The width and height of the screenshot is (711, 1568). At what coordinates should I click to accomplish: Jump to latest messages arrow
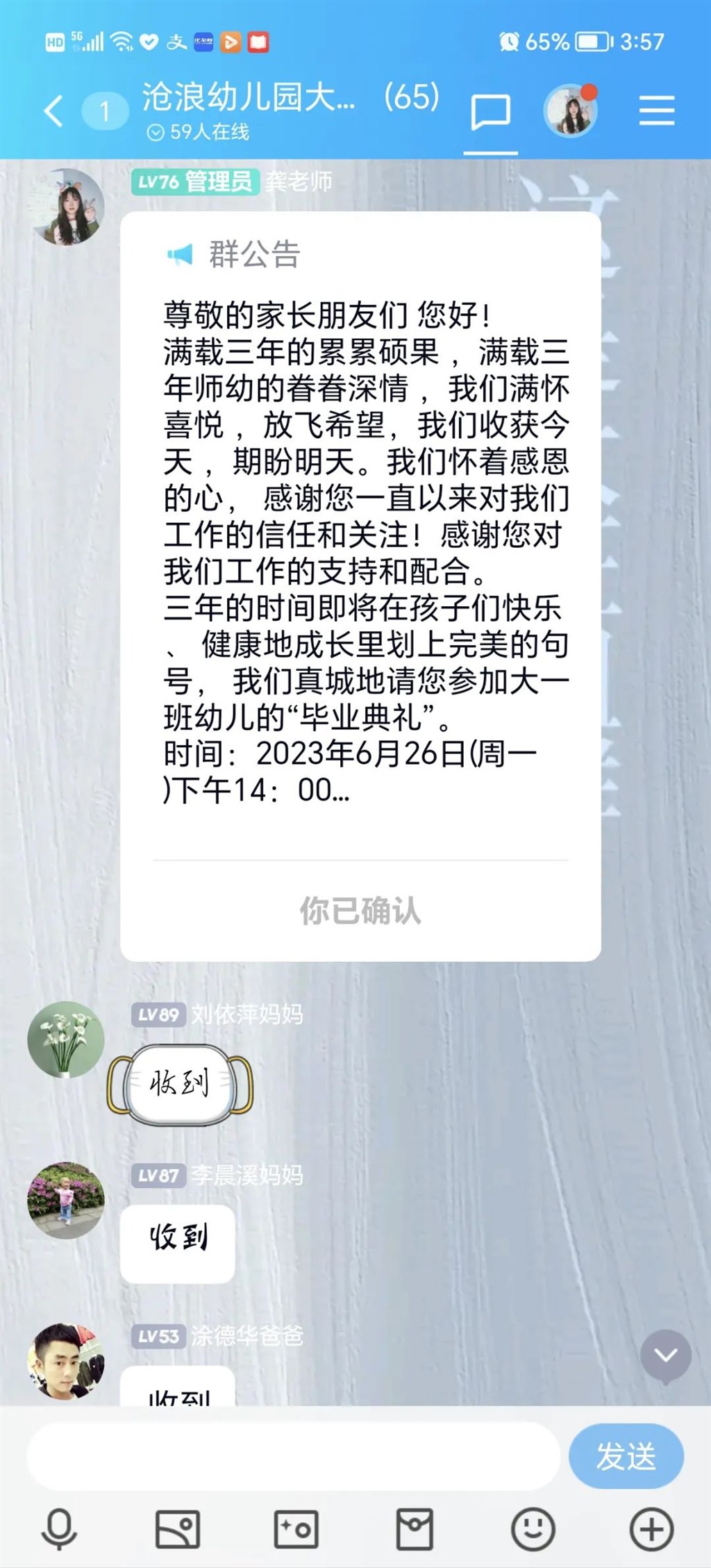(x=665, y=1356)
